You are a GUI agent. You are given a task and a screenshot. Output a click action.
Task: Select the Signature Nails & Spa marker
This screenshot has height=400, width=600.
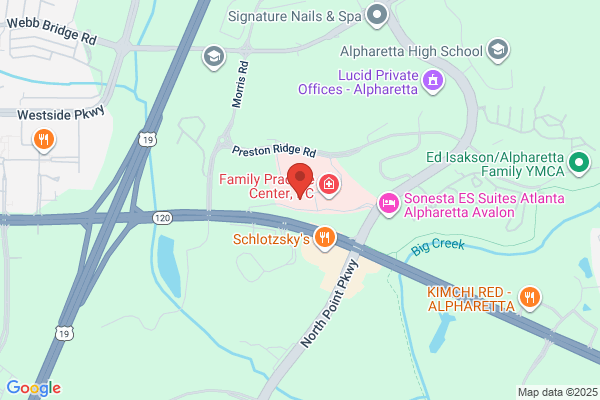377,15
